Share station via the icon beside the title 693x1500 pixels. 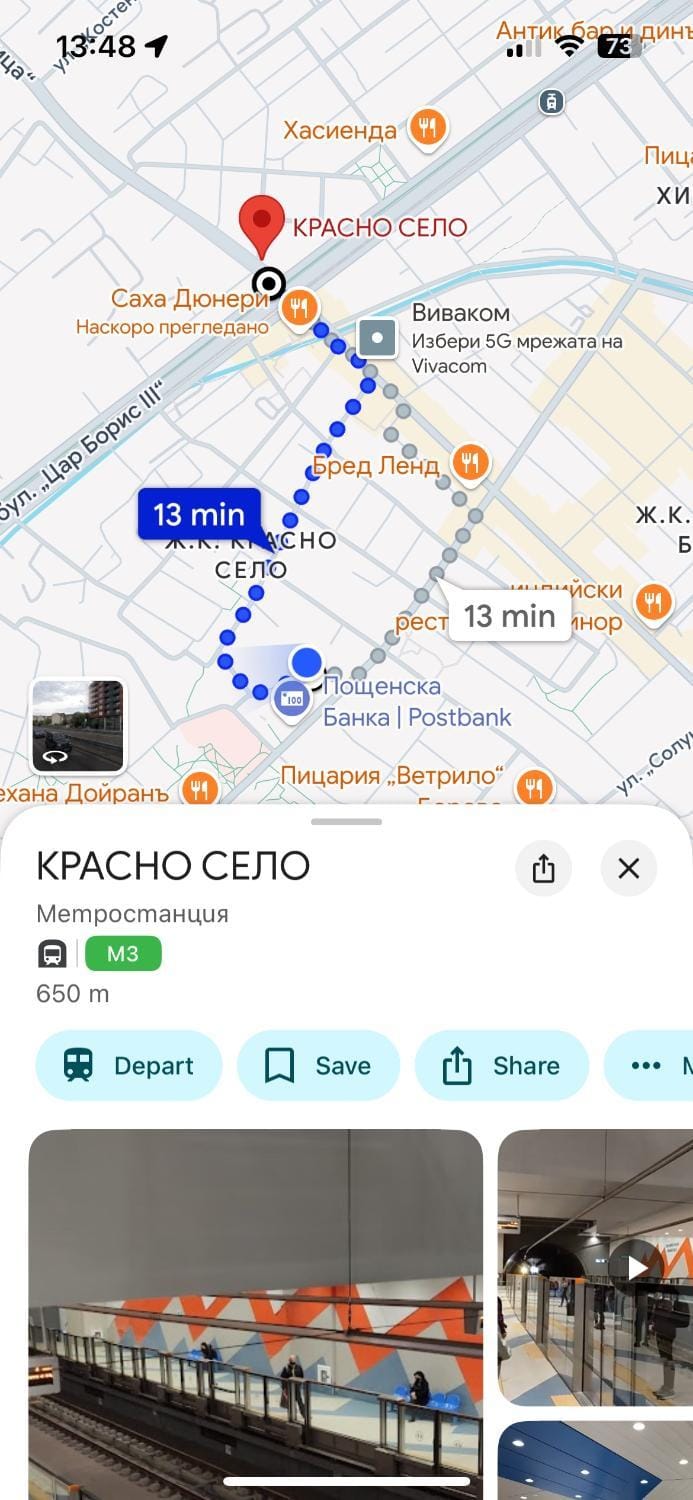543,868
